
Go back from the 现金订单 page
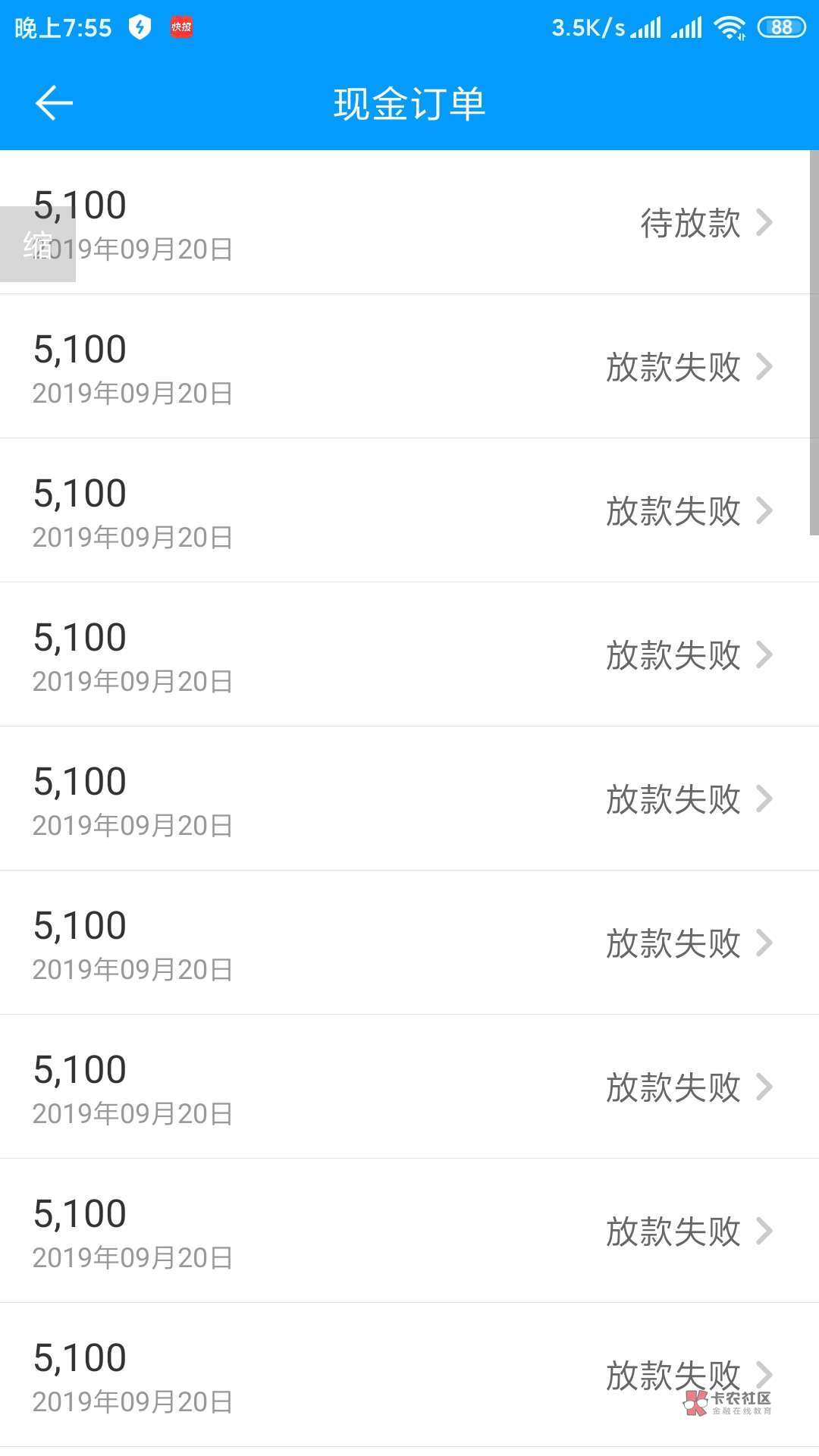click(x=54, y=103)
